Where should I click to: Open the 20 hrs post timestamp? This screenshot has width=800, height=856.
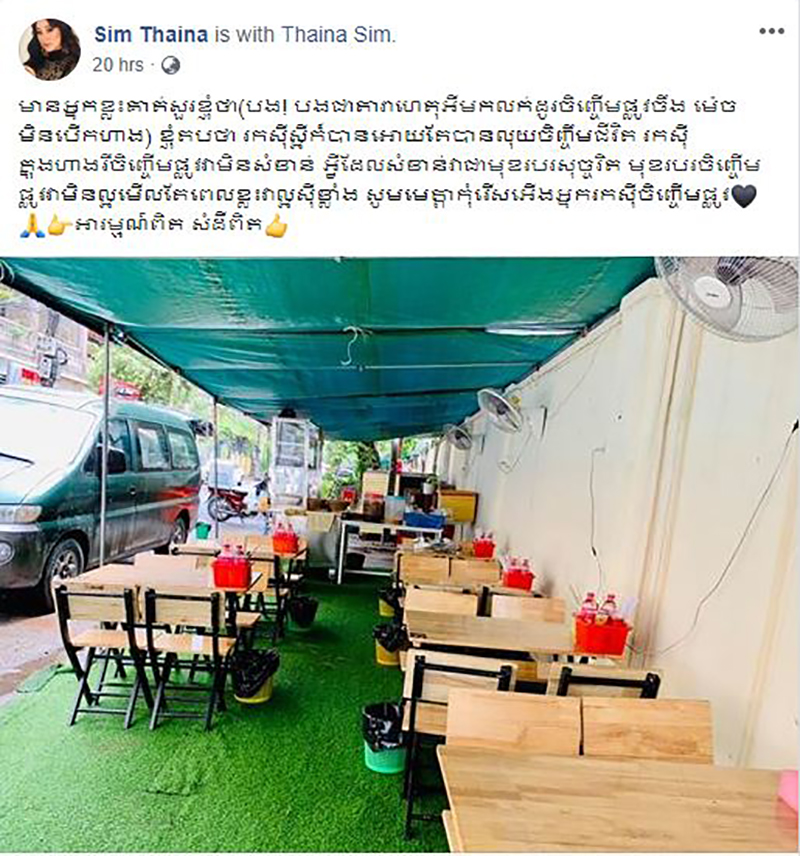[118, 64]
